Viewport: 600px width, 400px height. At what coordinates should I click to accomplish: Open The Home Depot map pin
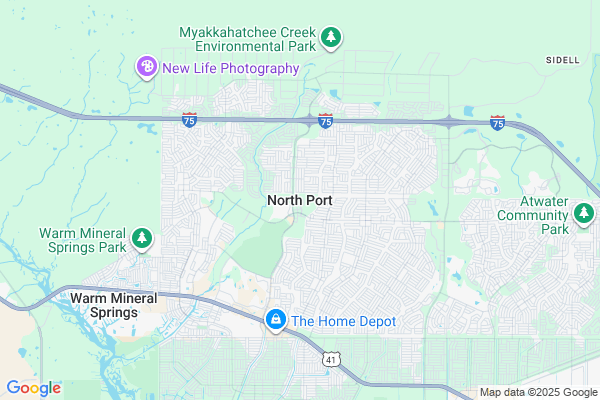[x=274, y=320]
